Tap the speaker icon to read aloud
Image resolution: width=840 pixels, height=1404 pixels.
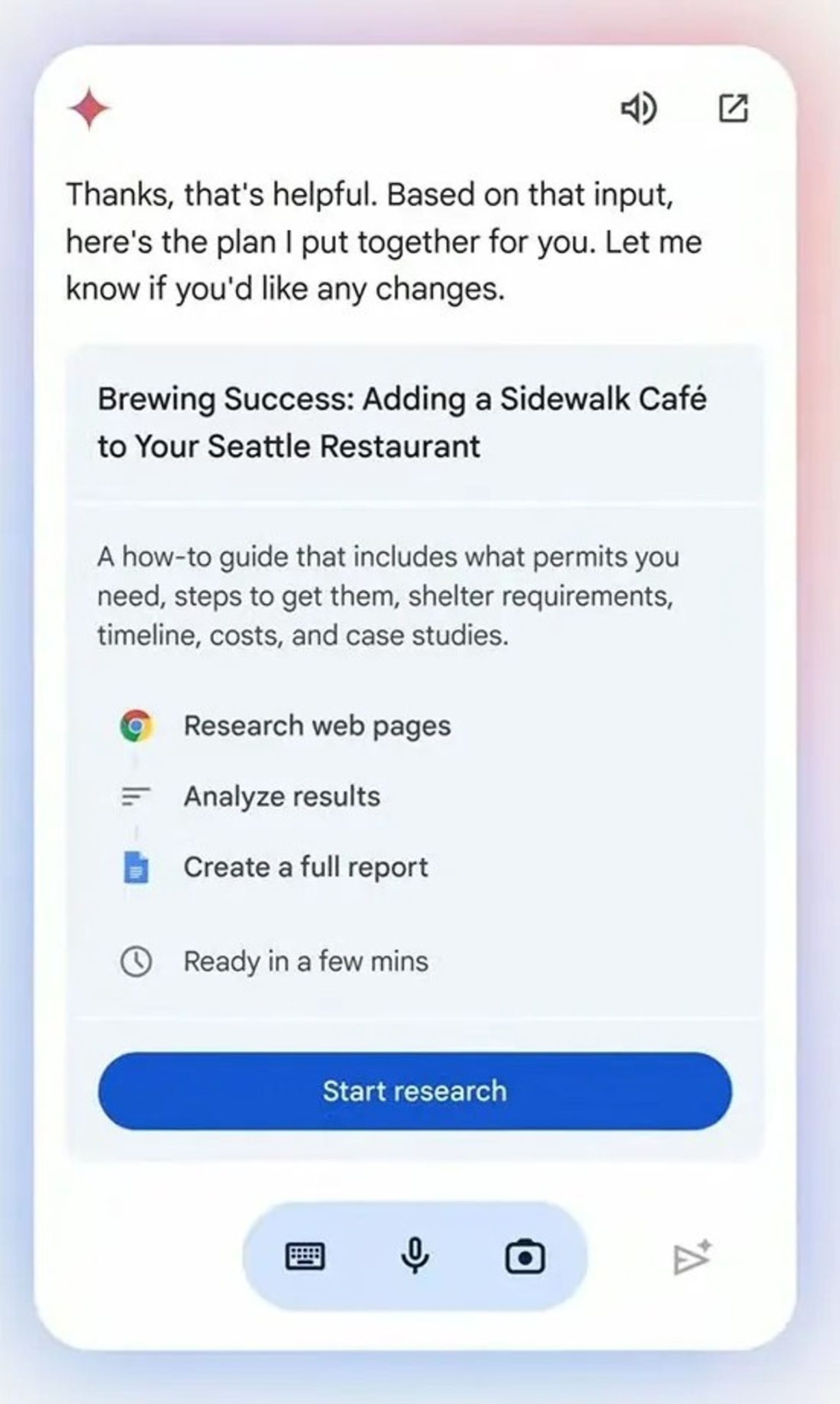tap(639, 108)
